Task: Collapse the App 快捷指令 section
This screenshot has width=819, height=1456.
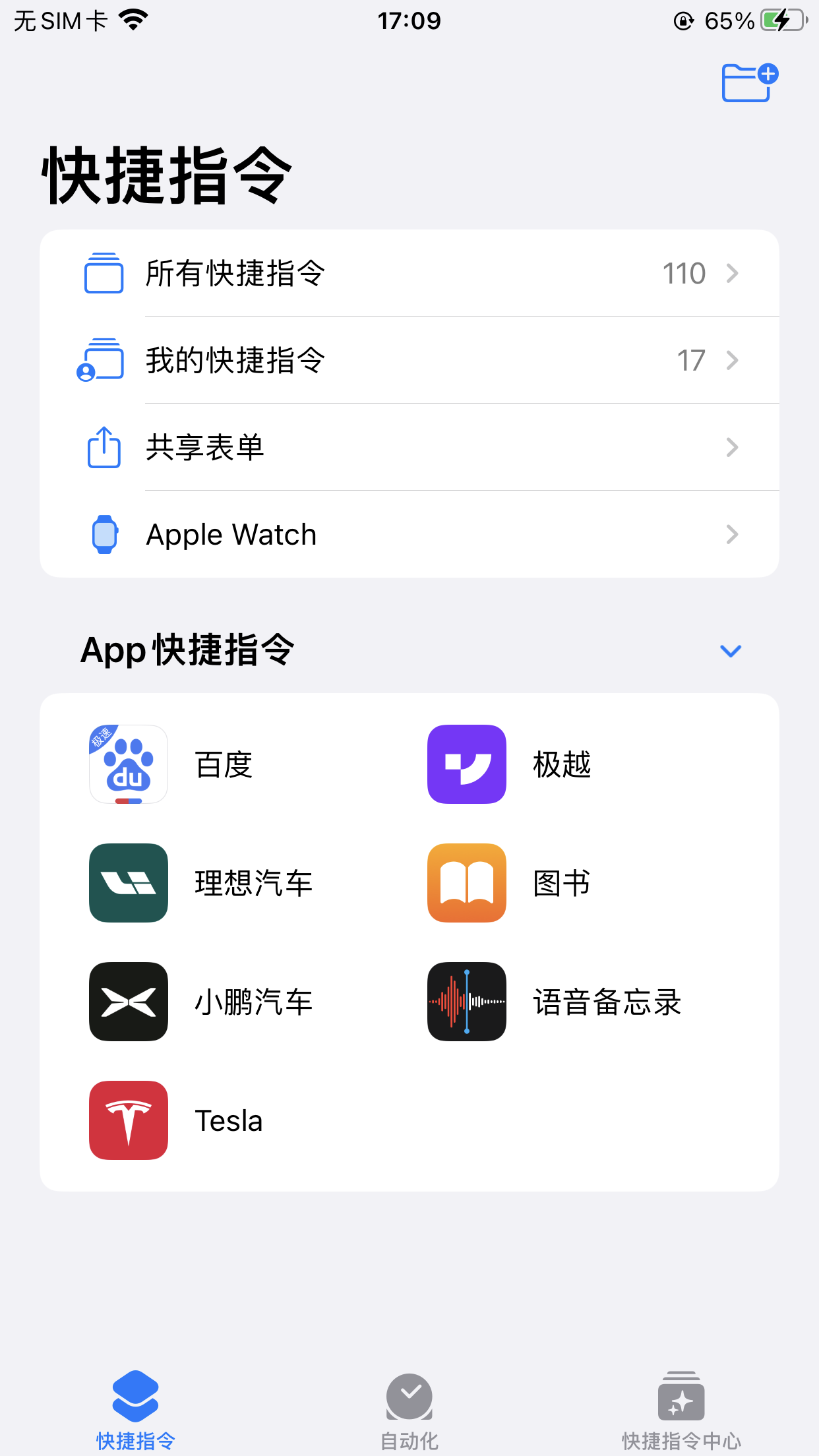Action: click(731, 651)
